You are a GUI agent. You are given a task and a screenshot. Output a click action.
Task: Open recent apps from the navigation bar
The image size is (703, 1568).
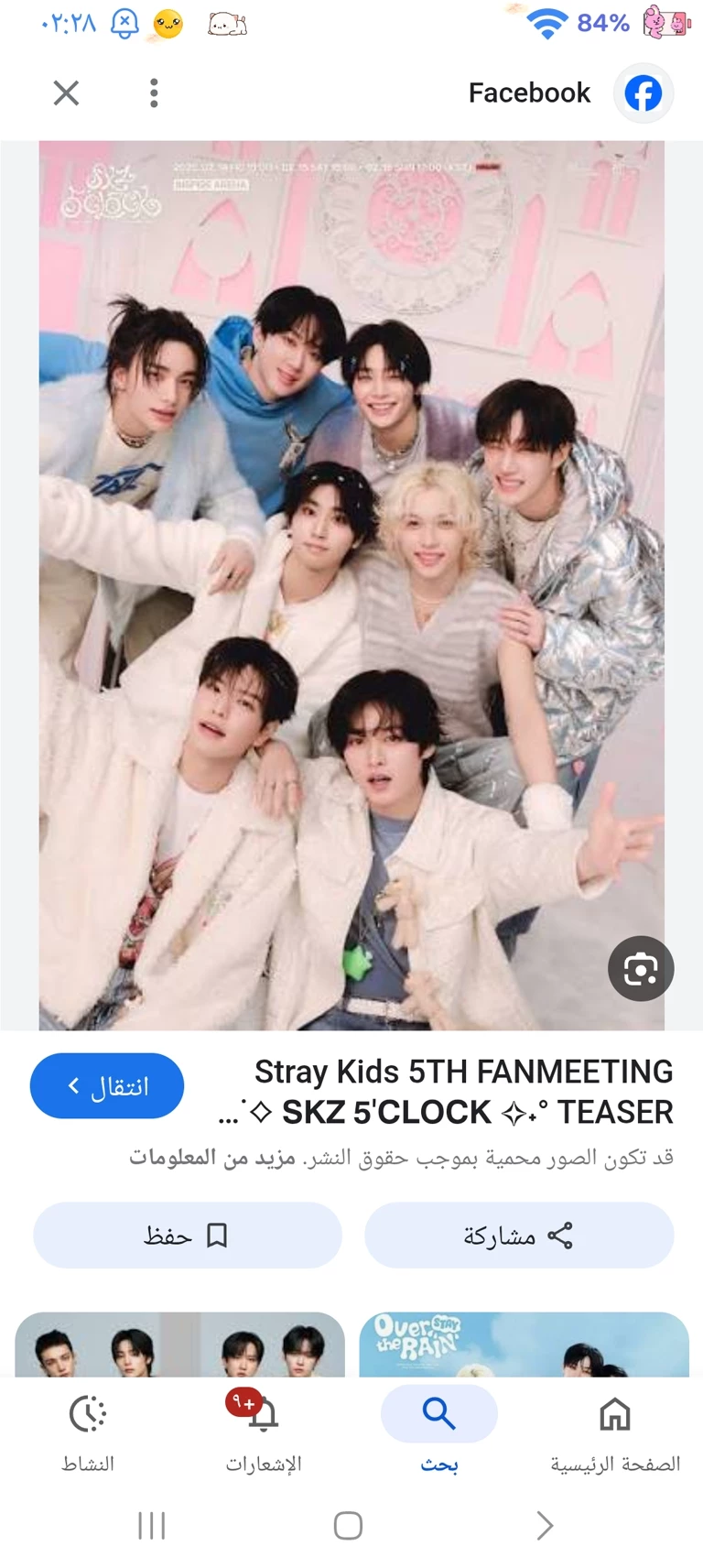152,1526
